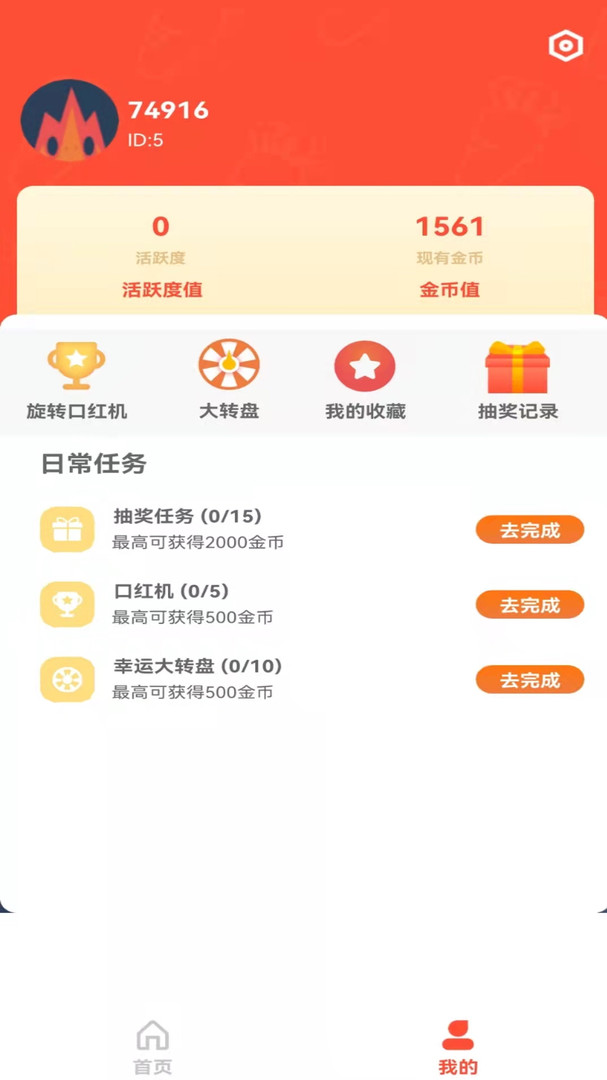Open 大转盘 lucky wheel
Image resolution: width=607 pixels, height=1080 pixels.
coord(229,380)
